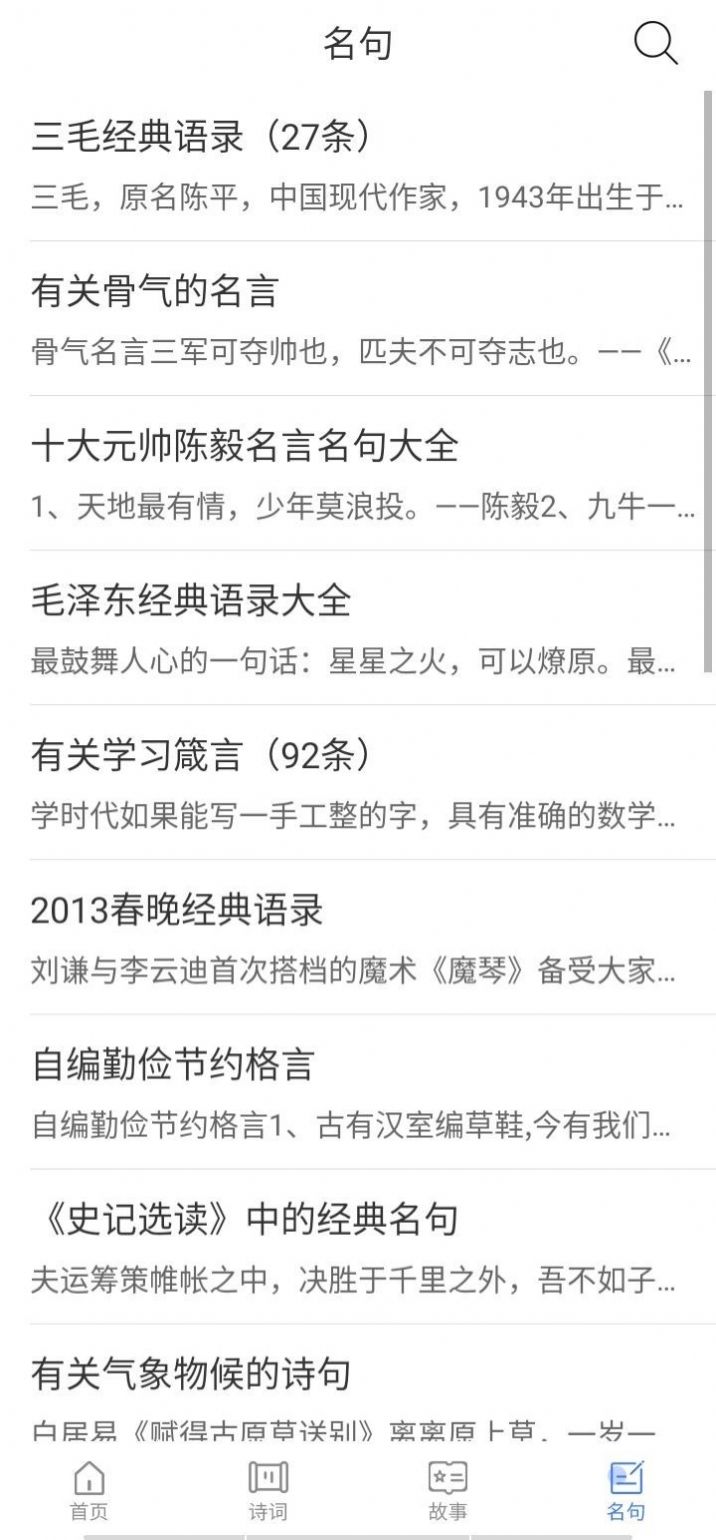The image size is (716, 1540).
Task: Go to the 诗词 tab
Action: tap(268, 1489)
